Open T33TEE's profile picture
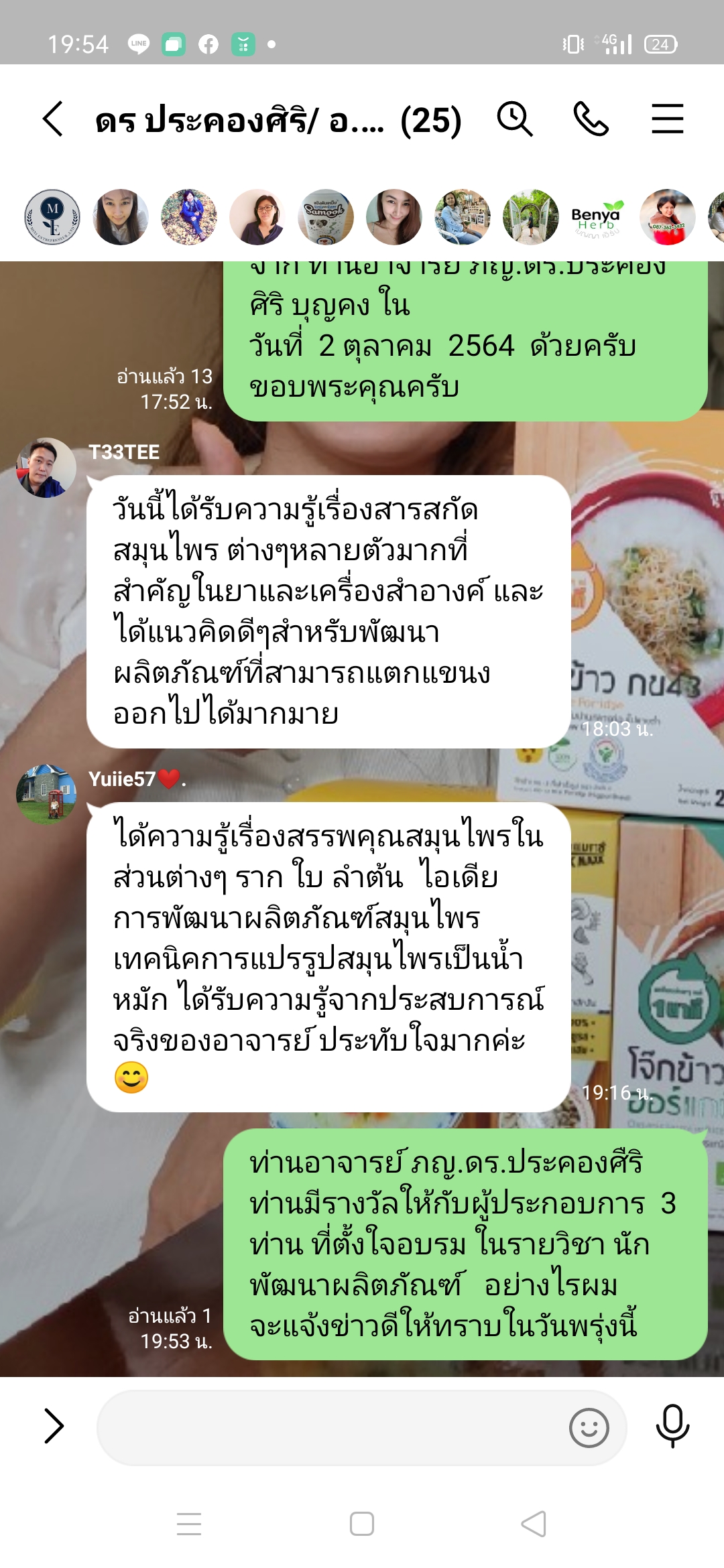The height and width of the screenshot is (1568, 724). click(46, 468)
